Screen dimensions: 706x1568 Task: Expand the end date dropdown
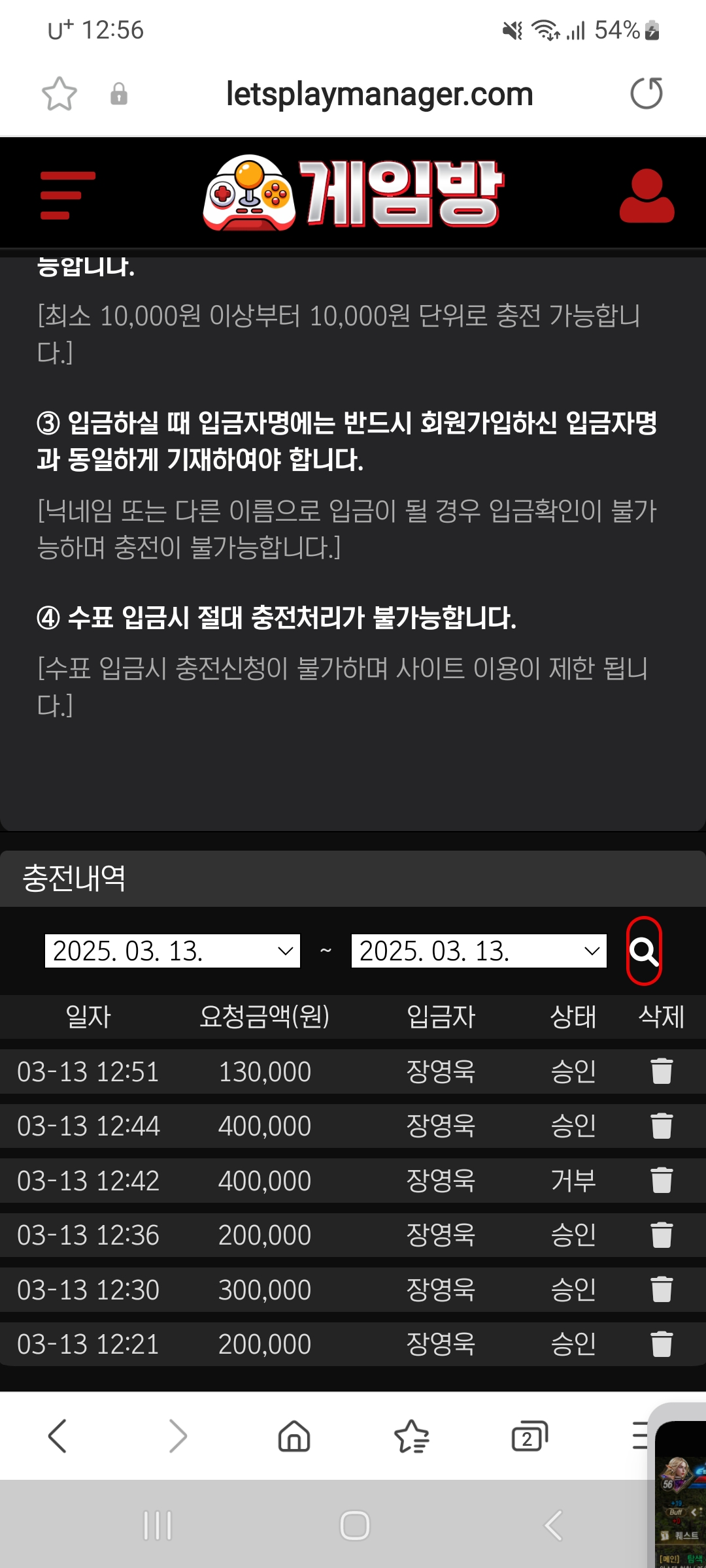(479, 951)
